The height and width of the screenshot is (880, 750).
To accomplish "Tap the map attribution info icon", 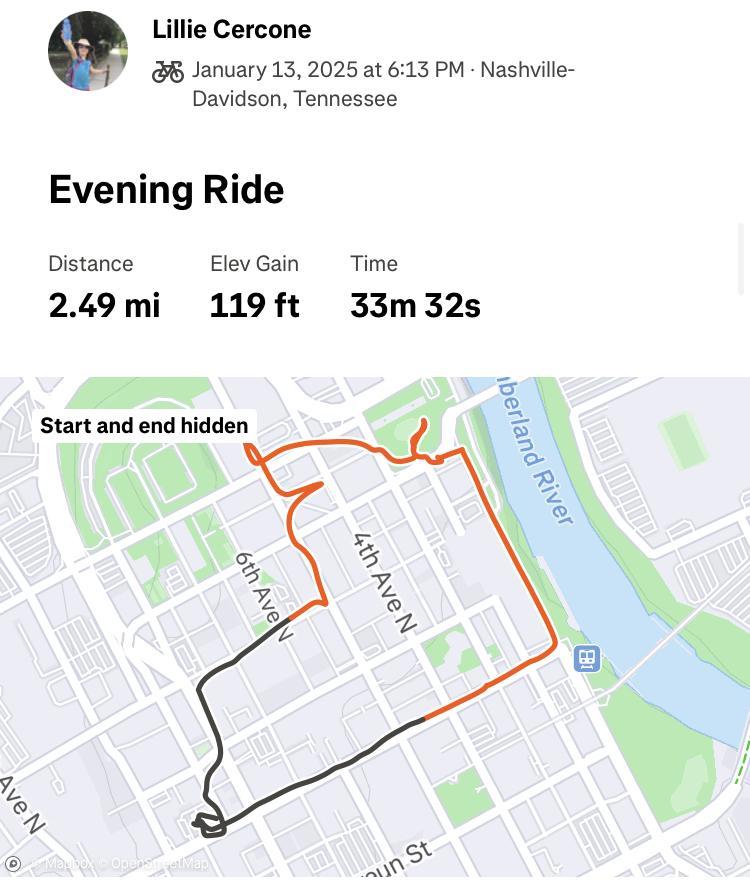I will (13, 864).
